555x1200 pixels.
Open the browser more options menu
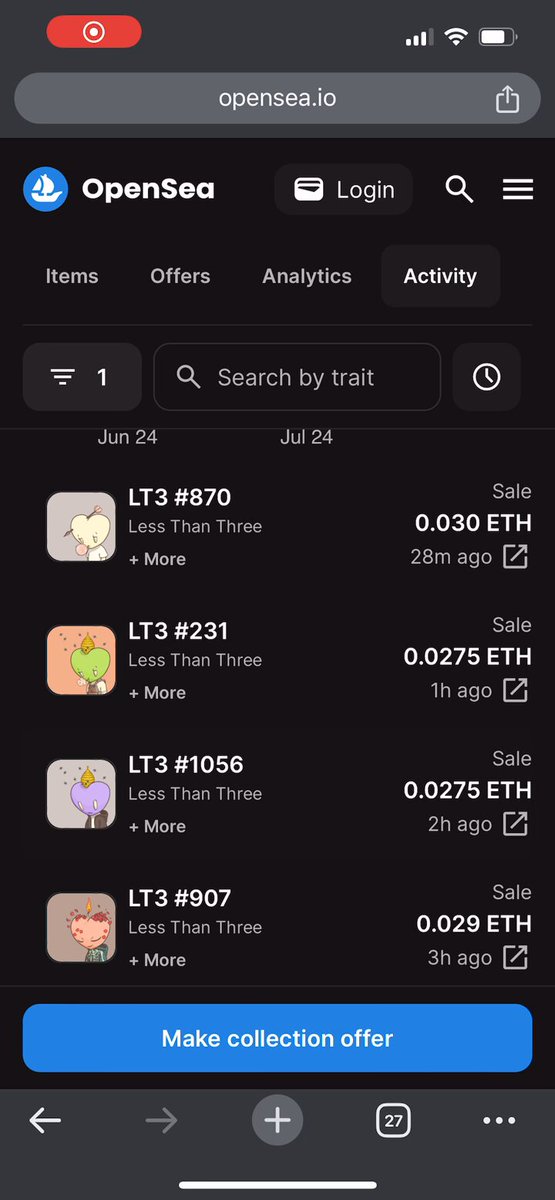pyautogui.click(x=499, y=1121)
